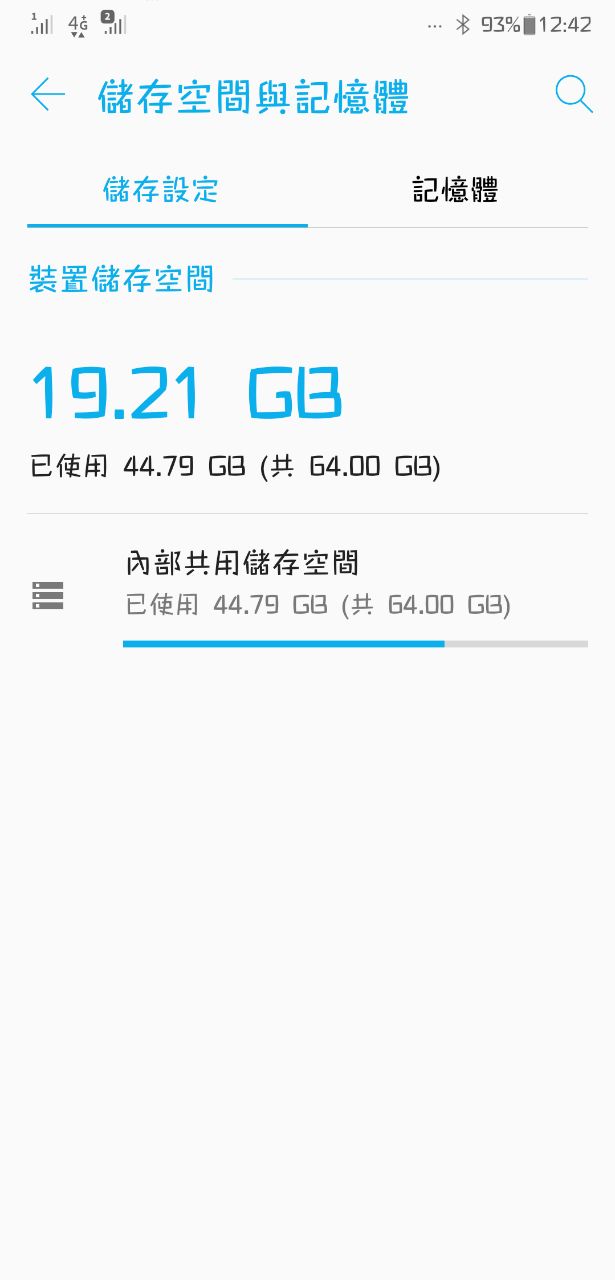
Task: Select the 儲存設定 tab
Action: [x=161, y=190]
